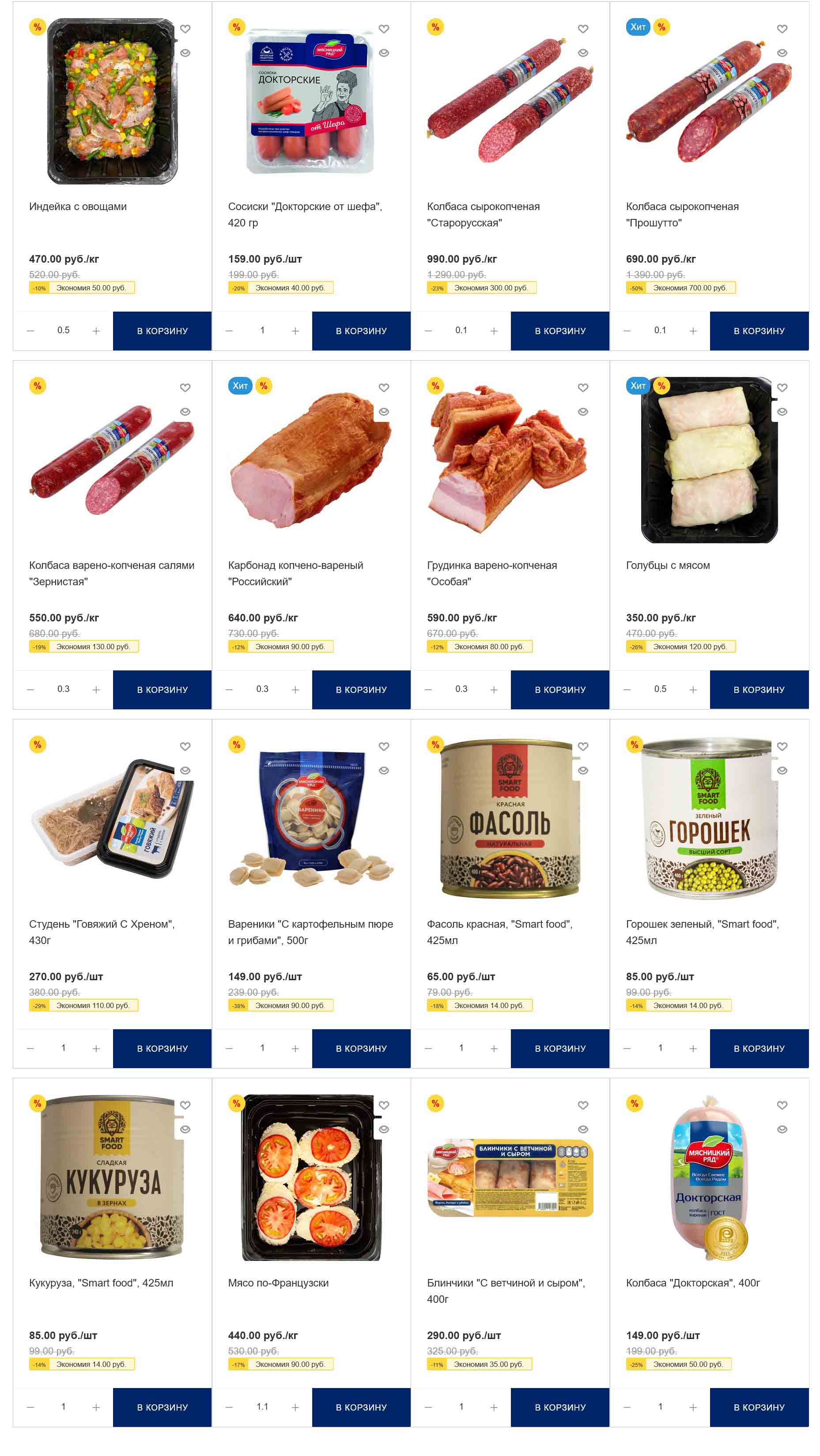Add Индейка с овощами to the cart
The height and width of the screenshot is (1456, 820).
pyautogui.click(x=162, y=331)
